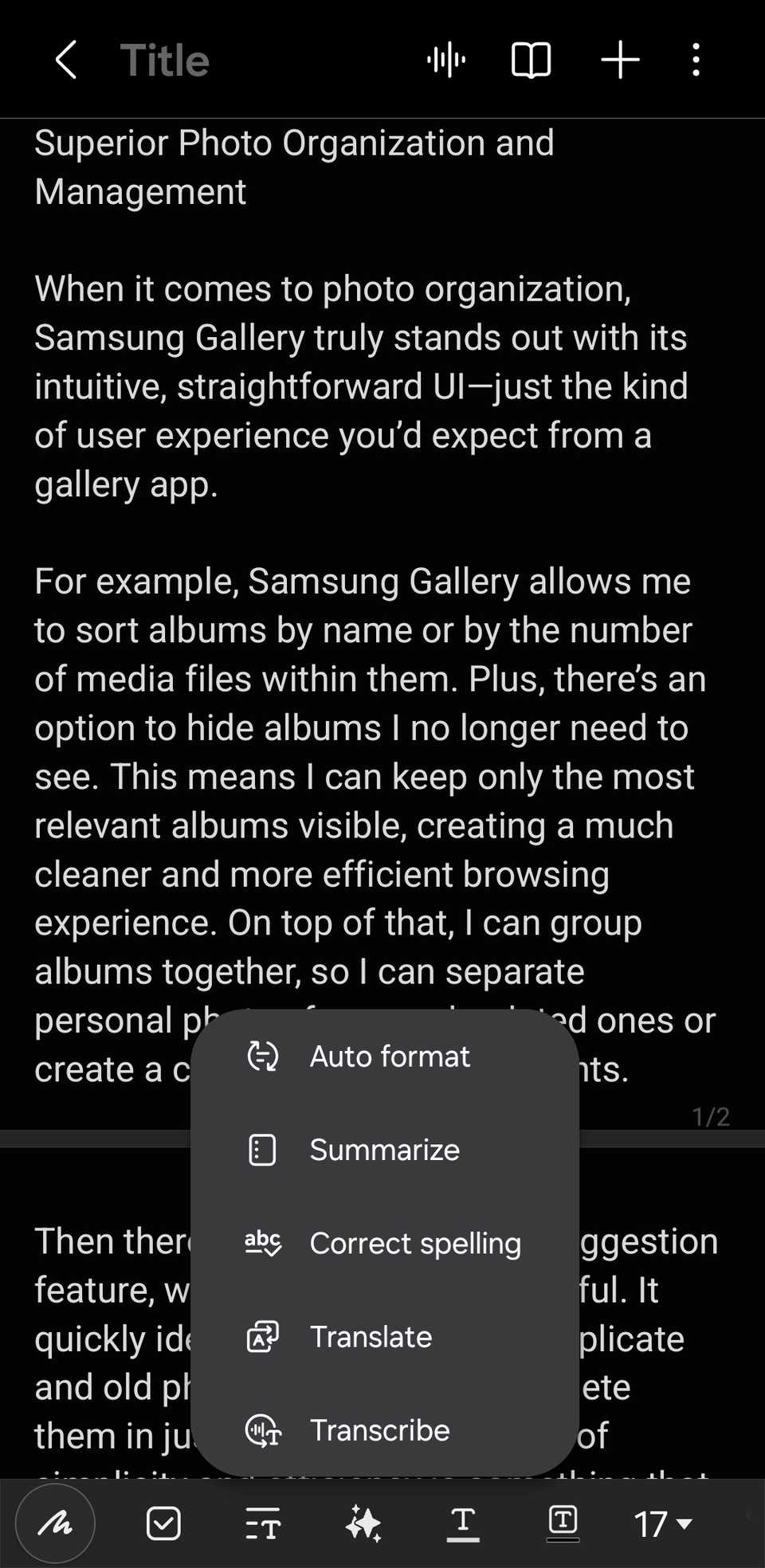This screenshot has width=765, height=1568.
Task: Open the font size 17 dropdown
Action: [x=660, y=1523]
